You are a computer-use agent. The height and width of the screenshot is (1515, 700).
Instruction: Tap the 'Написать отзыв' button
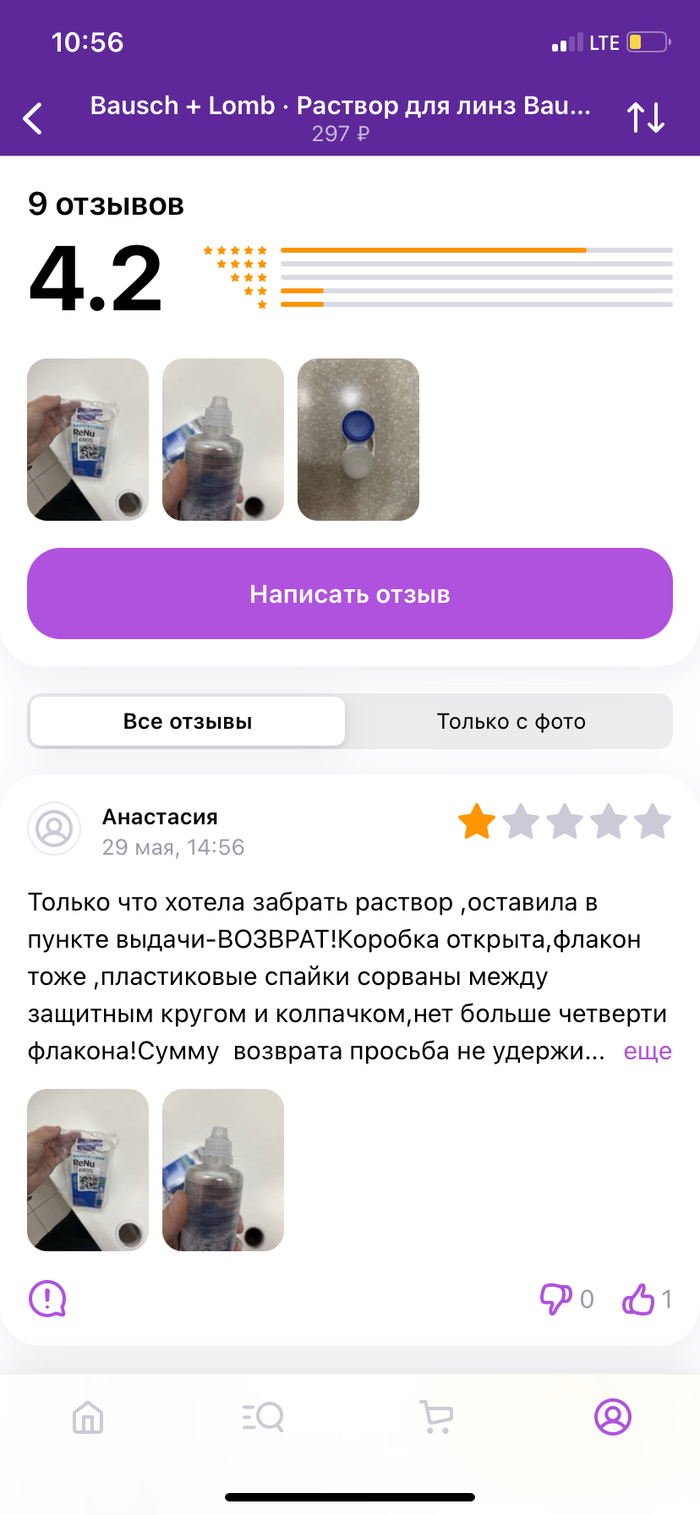click(x=350, y=594)
